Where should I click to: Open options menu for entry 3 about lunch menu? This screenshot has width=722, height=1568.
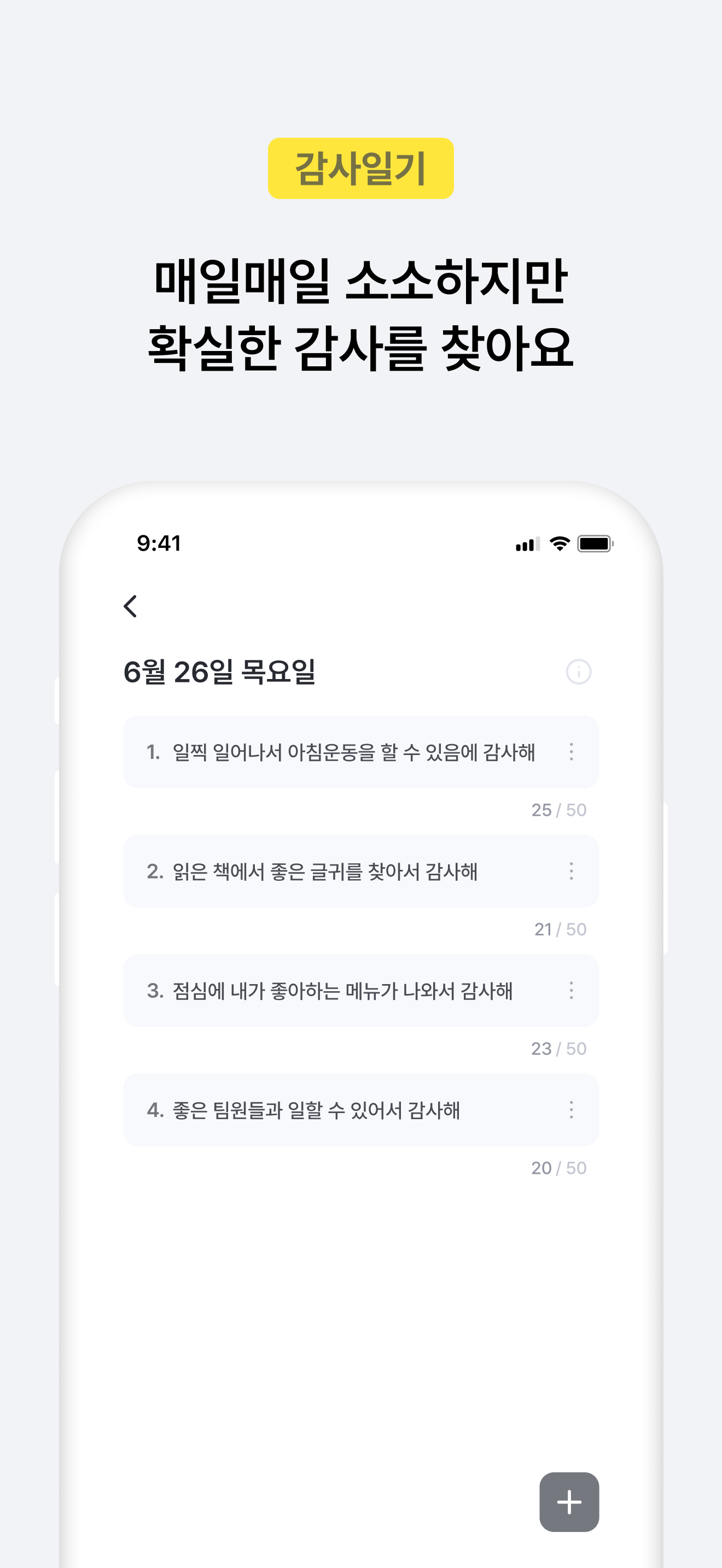[570, 990]
